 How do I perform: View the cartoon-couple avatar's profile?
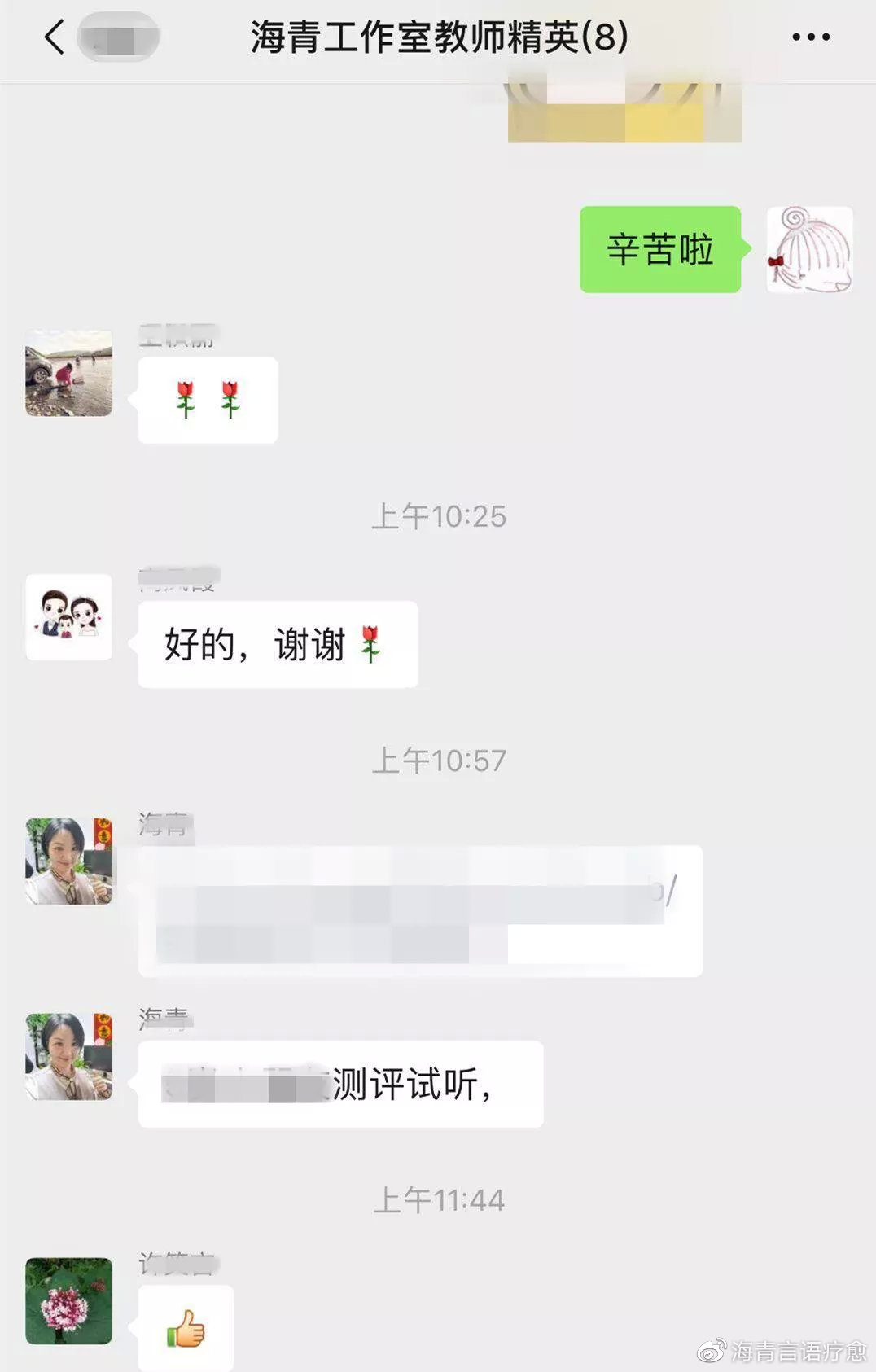pos(69,616)
